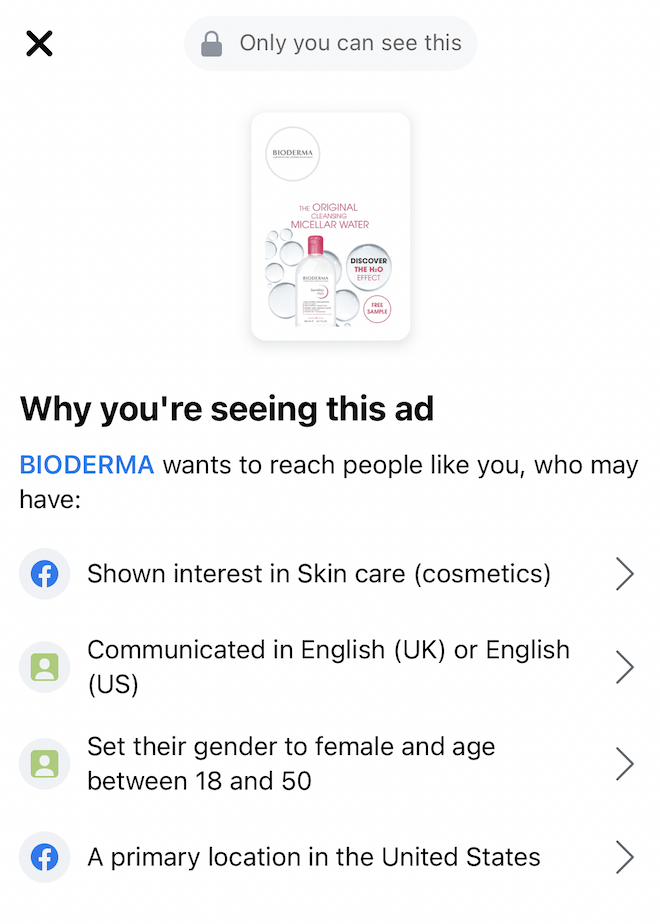Close the ad info screen
The width and height of the screenshot is (660, 924).
[x=39, y=44]
